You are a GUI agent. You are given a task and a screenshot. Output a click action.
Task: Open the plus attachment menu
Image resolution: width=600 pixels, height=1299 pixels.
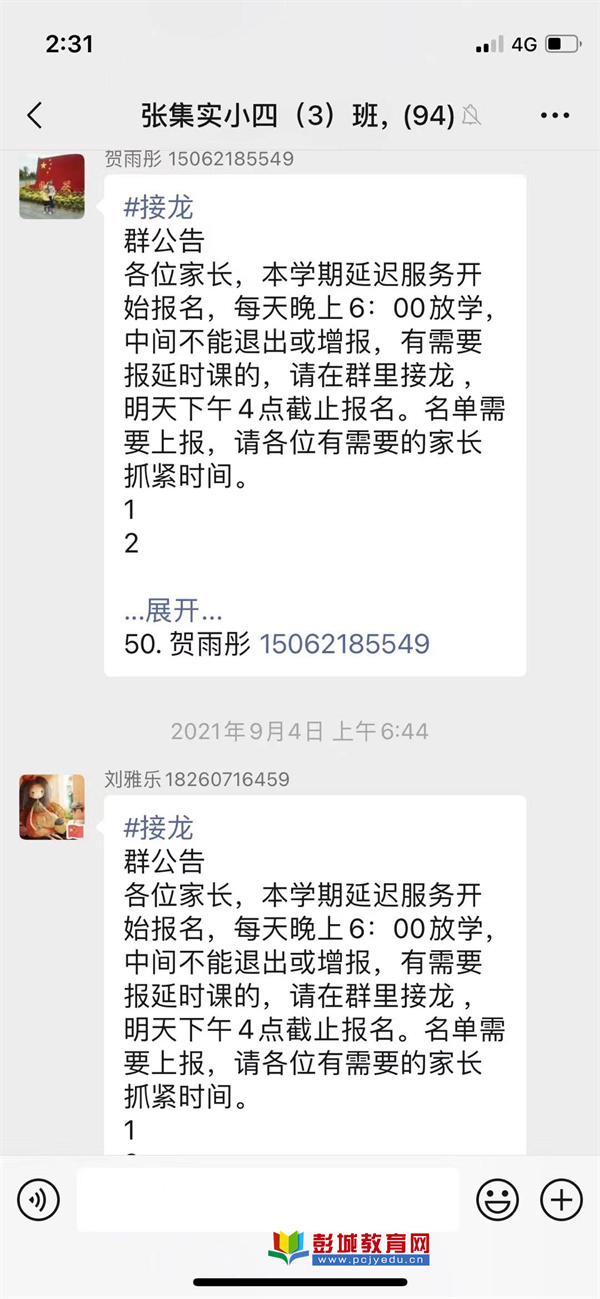click(561, 1198)
